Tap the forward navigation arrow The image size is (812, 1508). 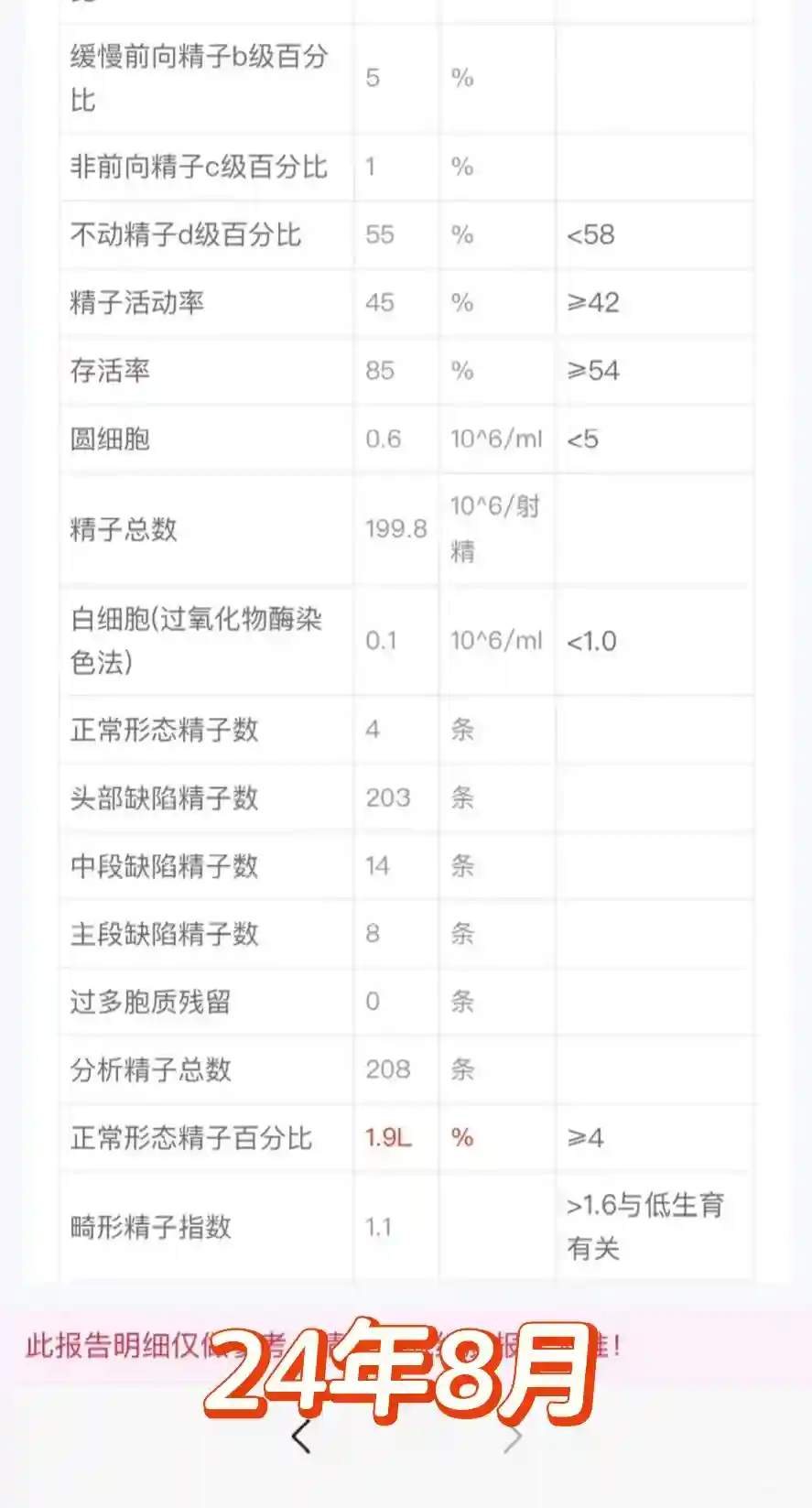513,1437
